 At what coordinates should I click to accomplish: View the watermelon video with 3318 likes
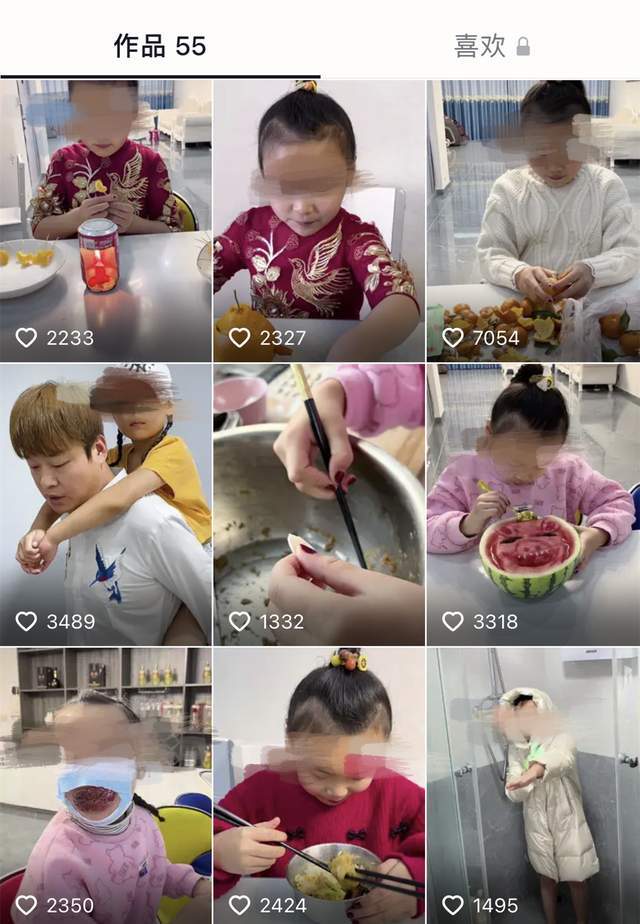(533, 504)
